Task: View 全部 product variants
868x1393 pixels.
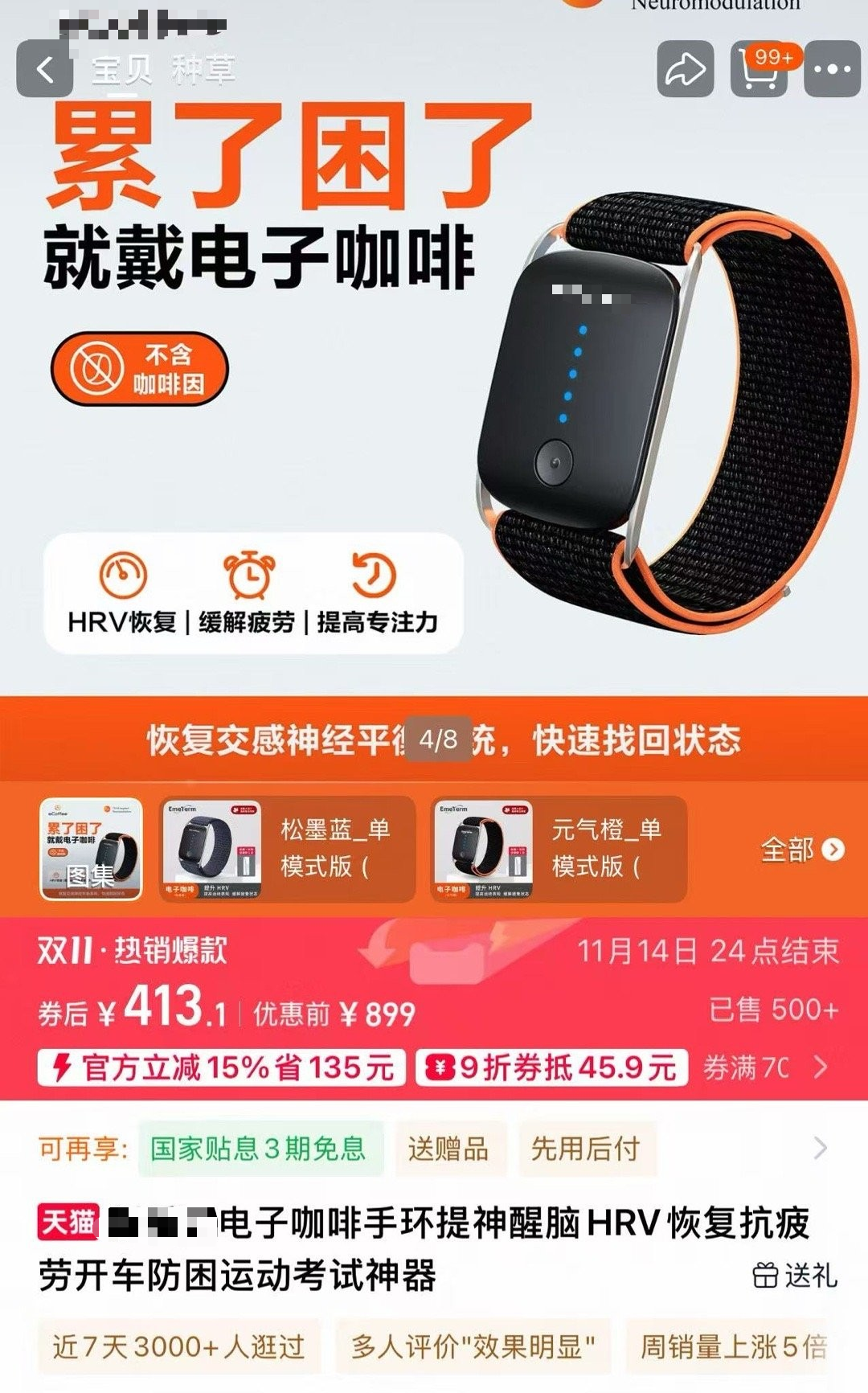Action: pos(801,849)
